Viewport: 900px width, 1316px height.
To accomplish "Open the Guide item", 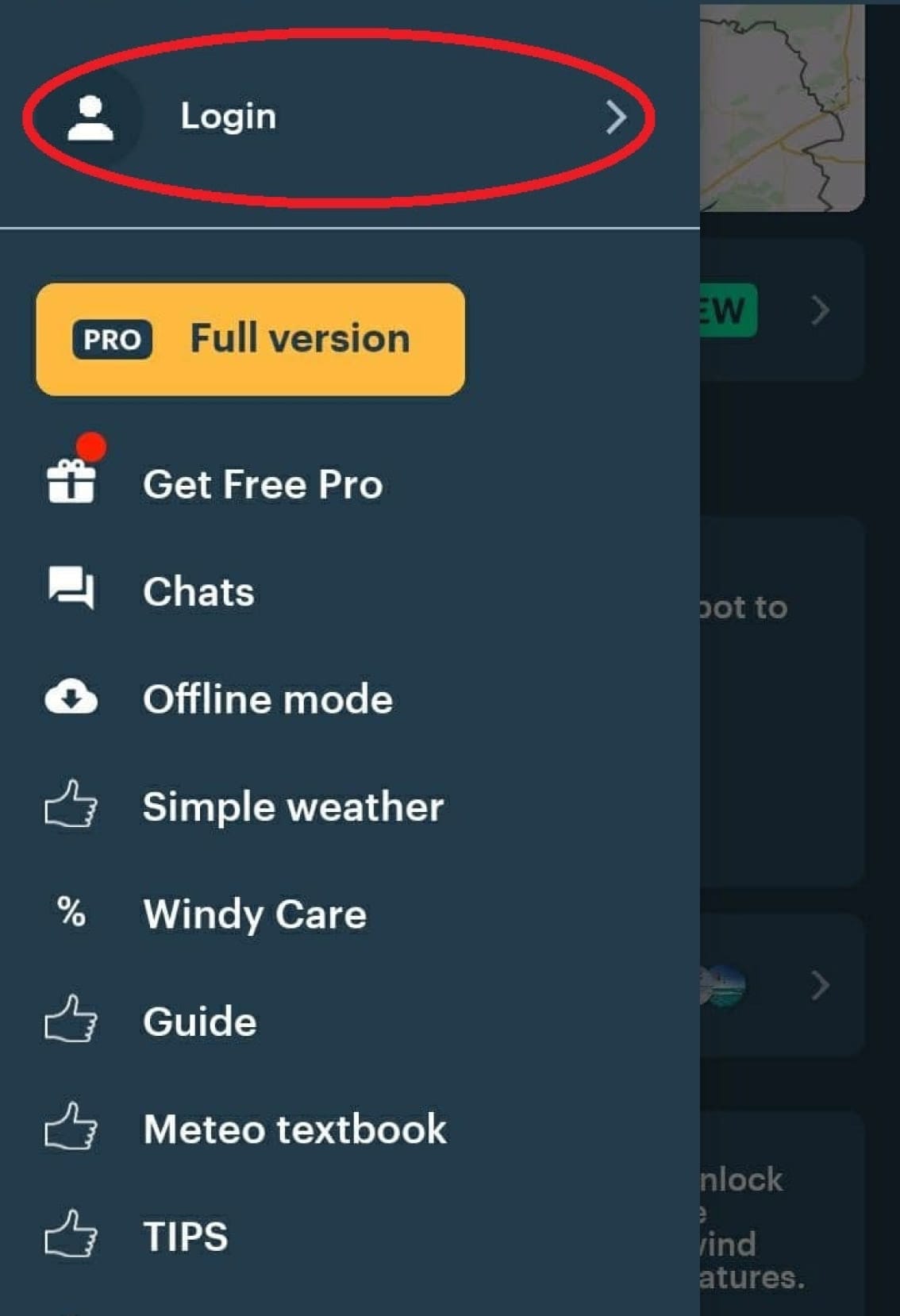I will 199,1021.
